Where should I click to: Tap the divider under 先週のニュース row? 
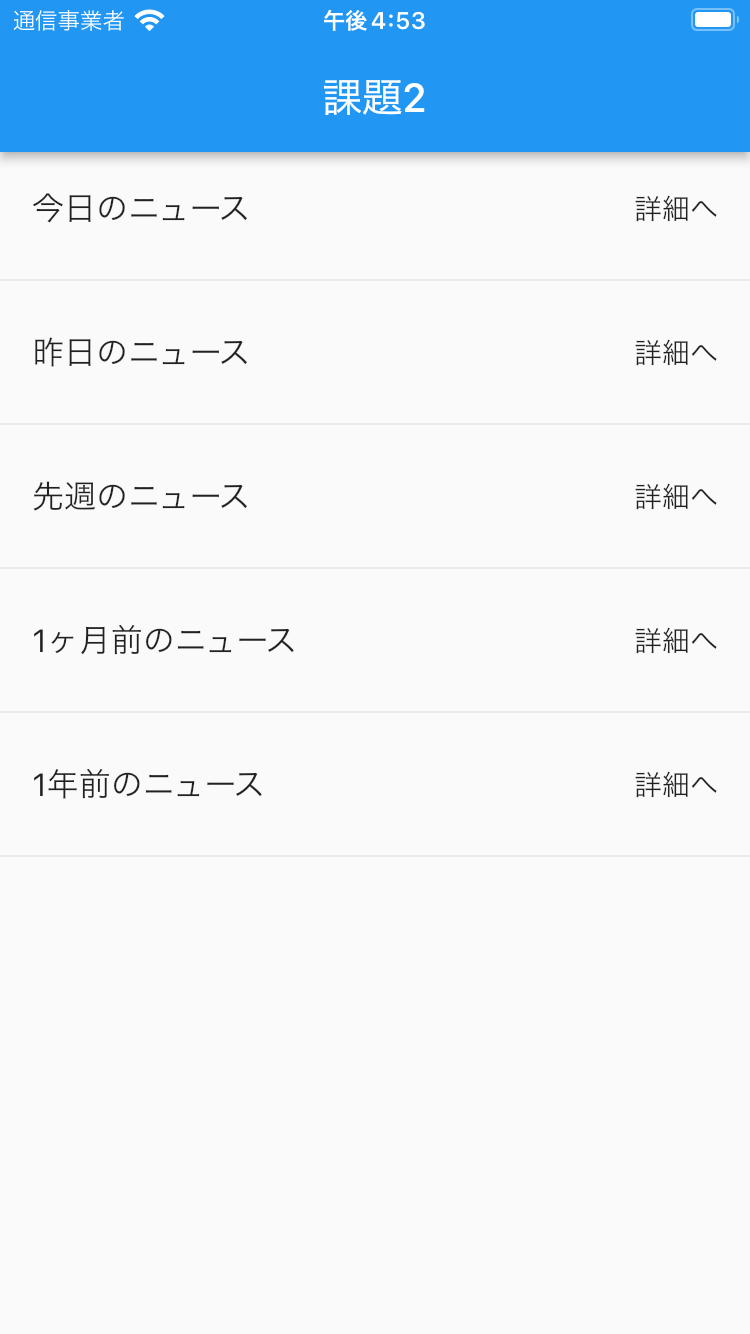[x=375, y=569]
